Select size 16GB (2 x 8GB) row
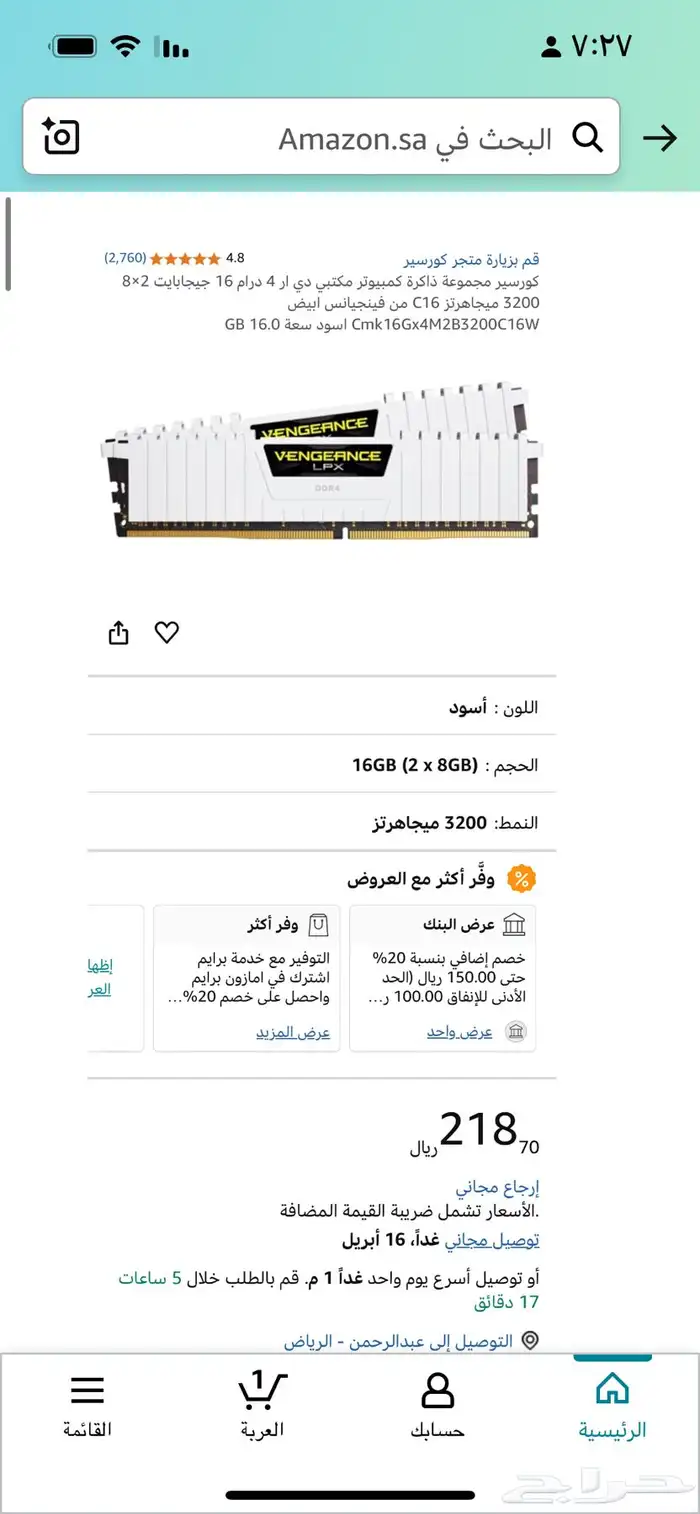 pos(320,765)
